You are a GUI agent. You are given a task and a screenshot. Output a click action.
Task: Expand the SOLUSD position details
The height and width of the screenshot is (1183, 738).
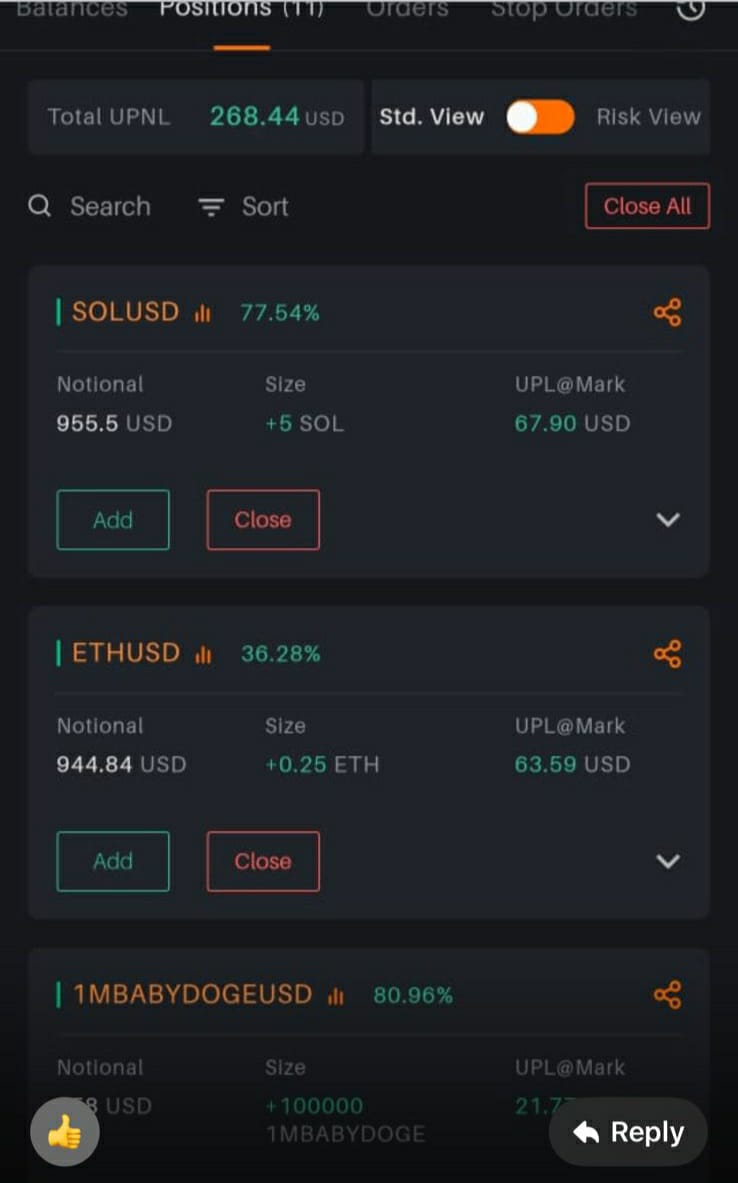(668, 519)
